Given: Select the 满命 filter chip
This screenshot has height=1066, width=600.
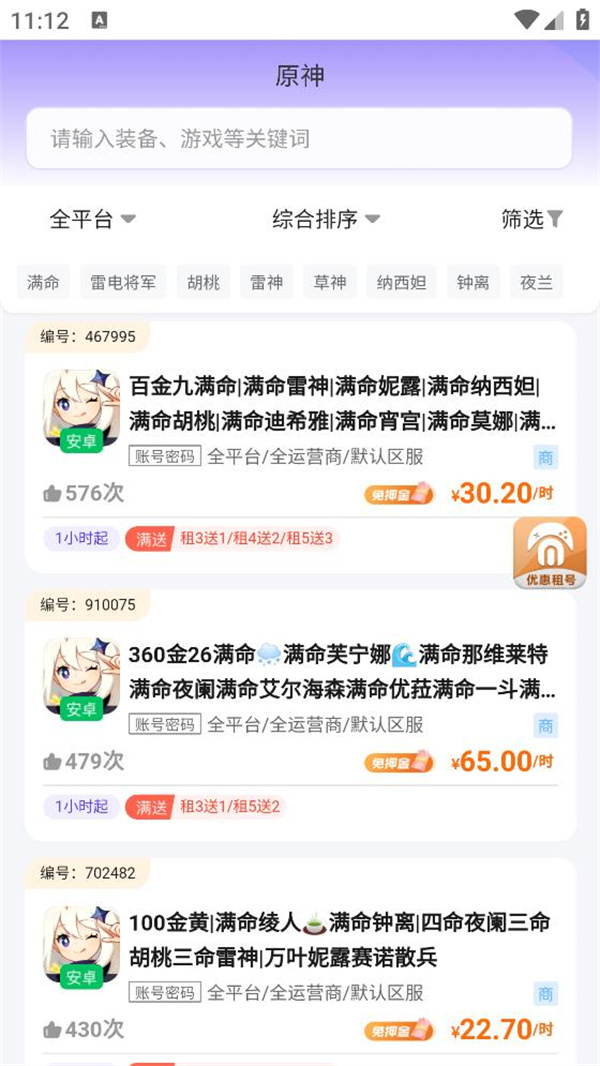Looking at the screenshot, I should pos(43,282).
